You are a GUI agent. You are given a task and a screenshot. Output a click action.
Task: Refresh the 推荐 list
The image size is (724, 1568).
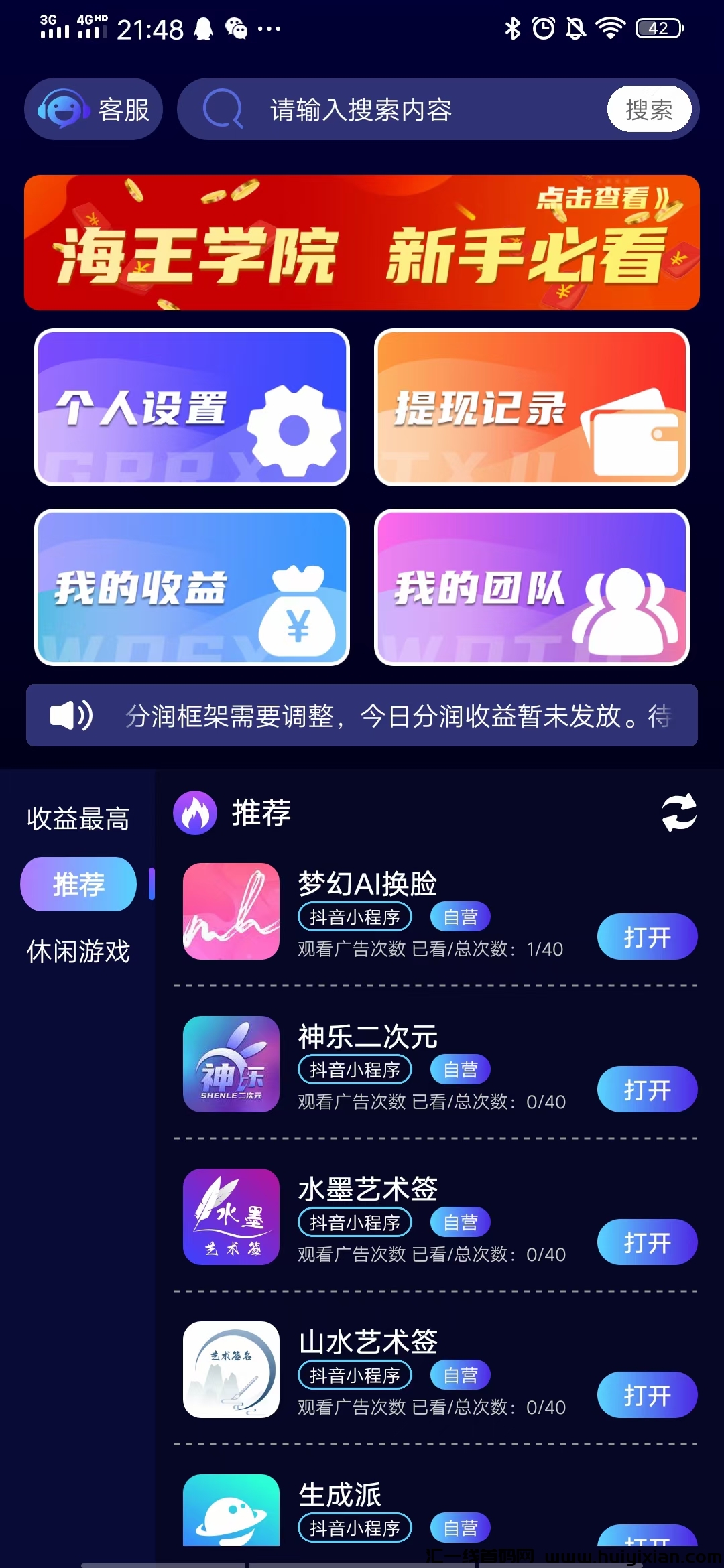678,813
